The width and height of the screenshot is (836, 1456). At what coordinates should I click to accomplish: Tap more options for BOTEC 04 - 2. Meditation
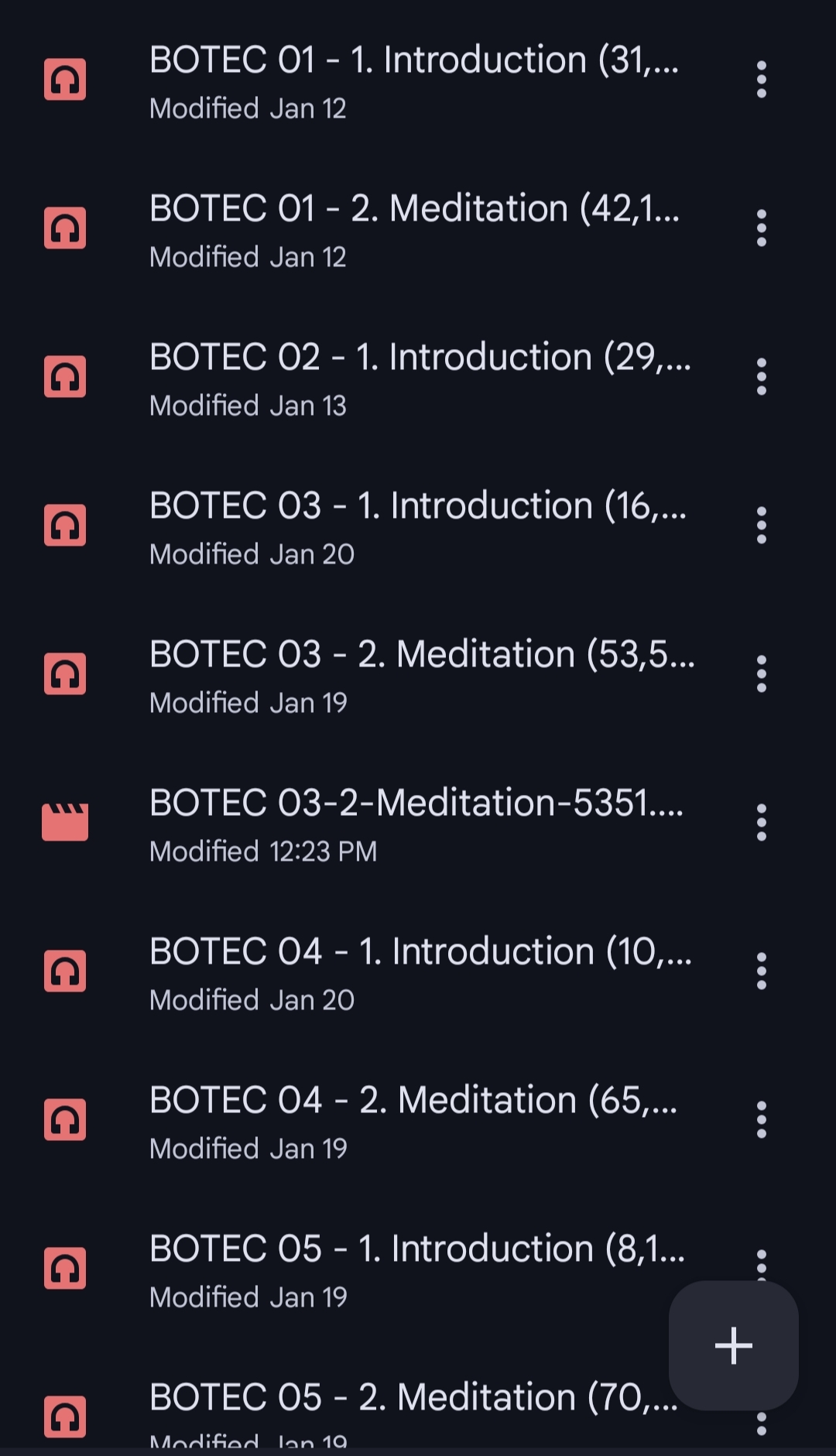761,1120
